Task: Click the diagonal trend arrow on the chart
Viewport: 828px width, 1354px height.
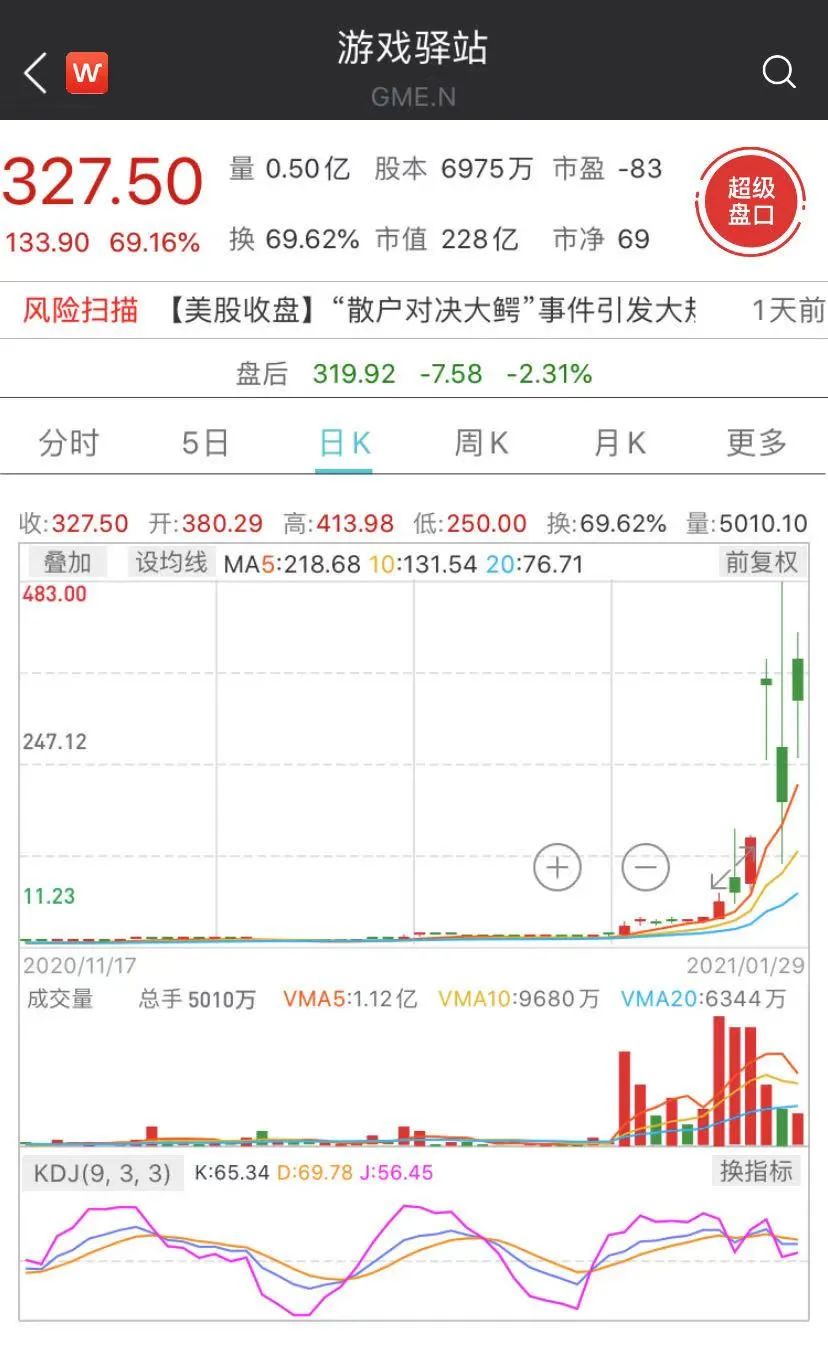Action: (734, 867)
